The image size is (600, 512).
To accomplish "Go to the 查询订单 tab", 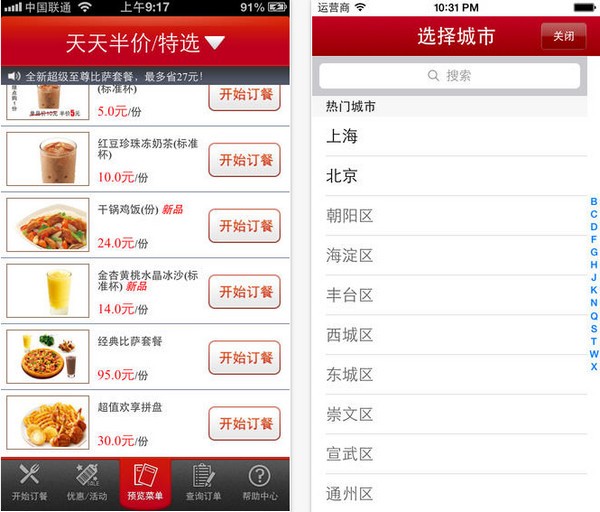I will [x=203, y=484].
